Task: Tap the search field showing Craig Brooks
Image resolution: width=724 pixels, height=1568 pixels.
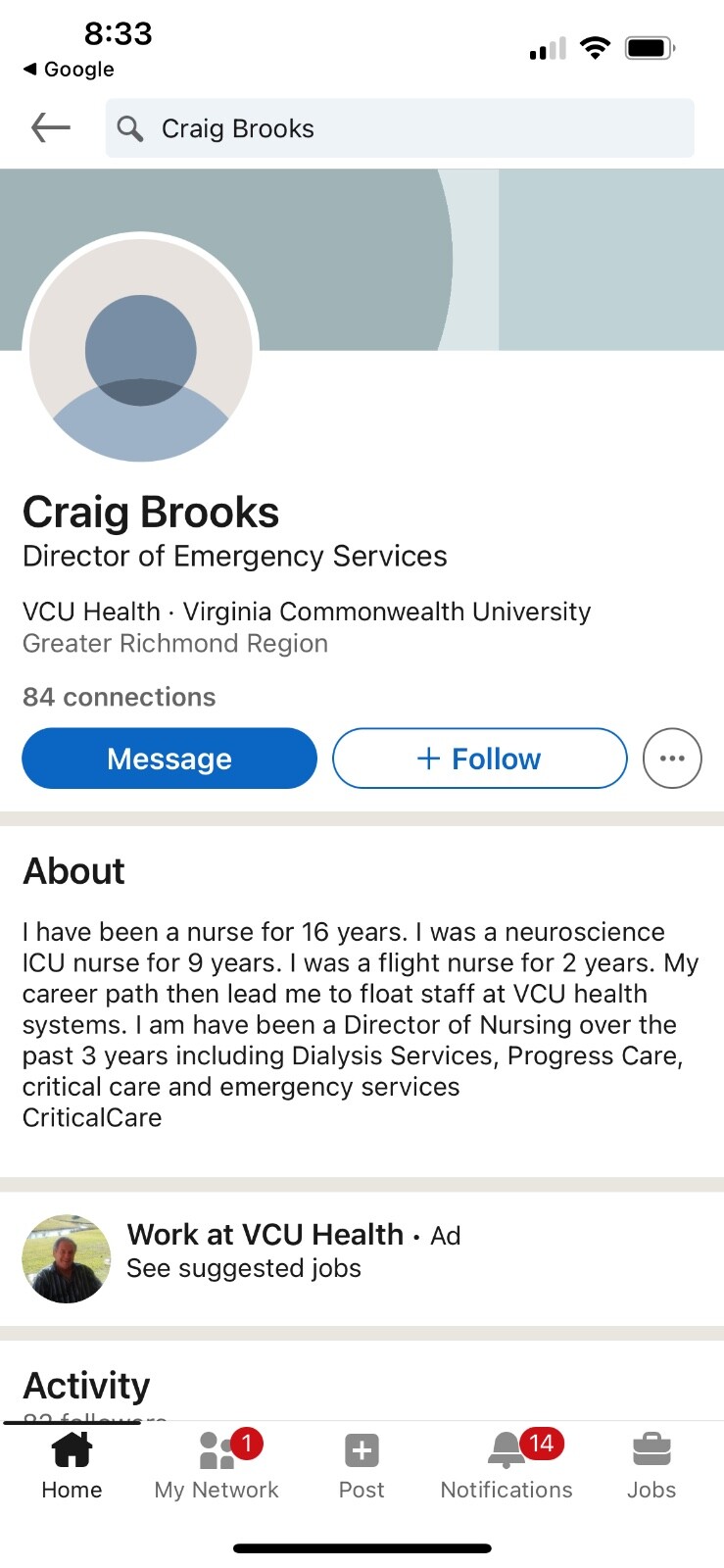Action: 400,128
